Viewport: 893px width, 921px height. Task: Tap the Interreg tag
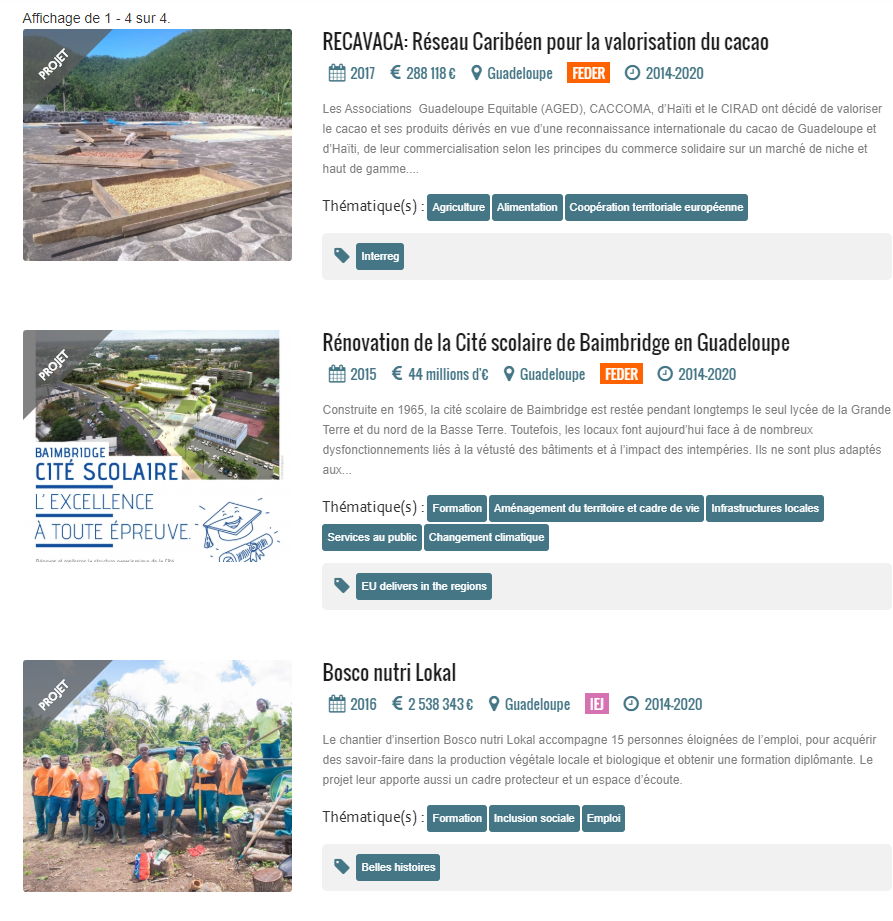coord(380,257)
